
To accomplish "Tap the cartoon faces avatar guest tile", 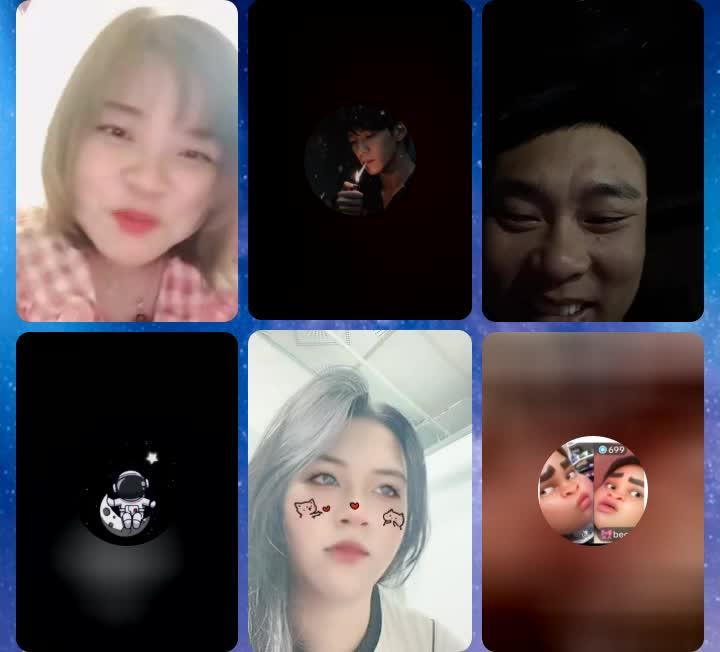I will (x=592, y=490).
